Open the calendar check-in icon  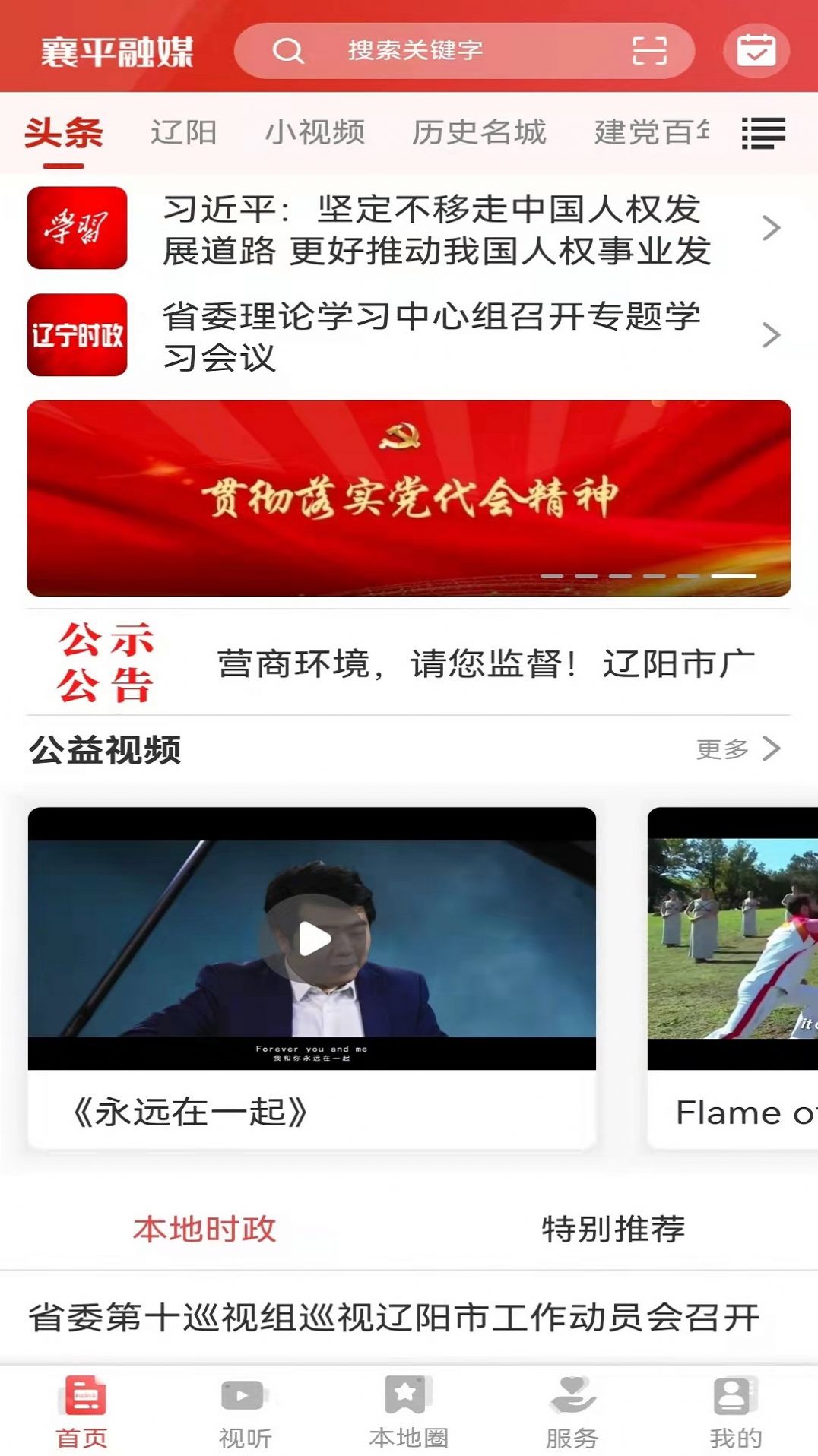click(x=755, y=52)
